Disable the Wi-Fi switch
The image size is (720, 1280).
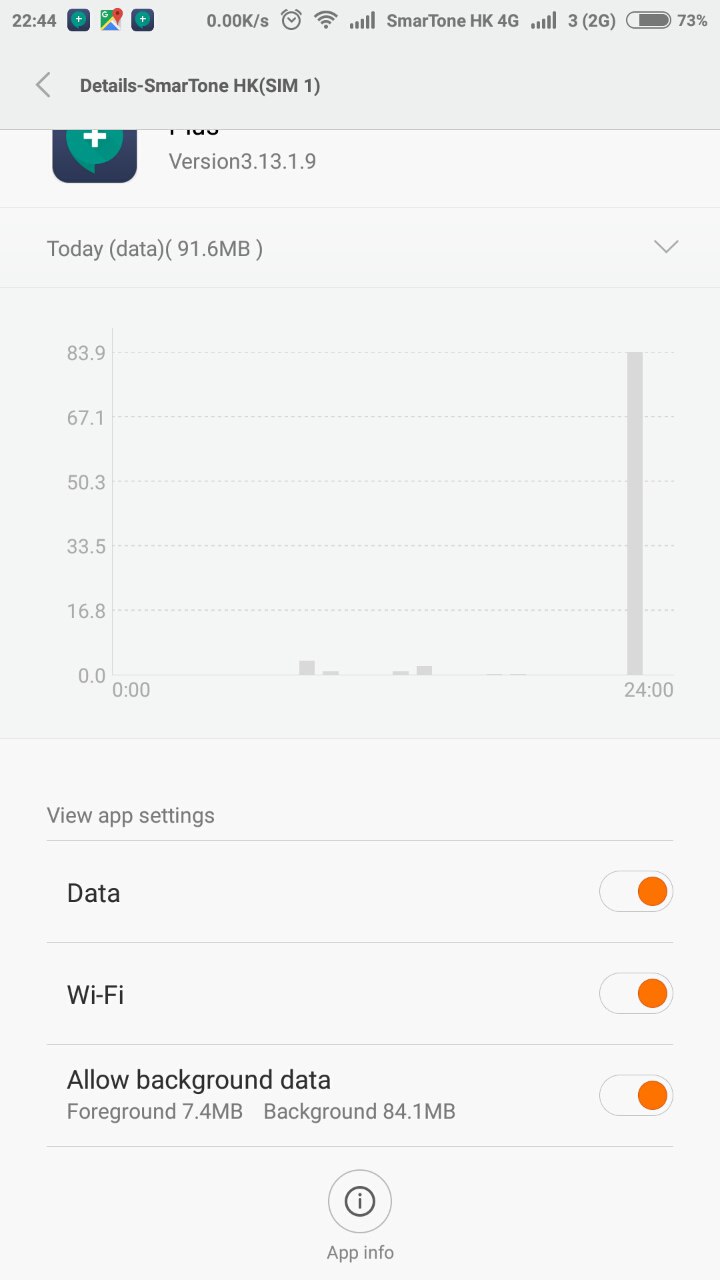pos(636,994)
